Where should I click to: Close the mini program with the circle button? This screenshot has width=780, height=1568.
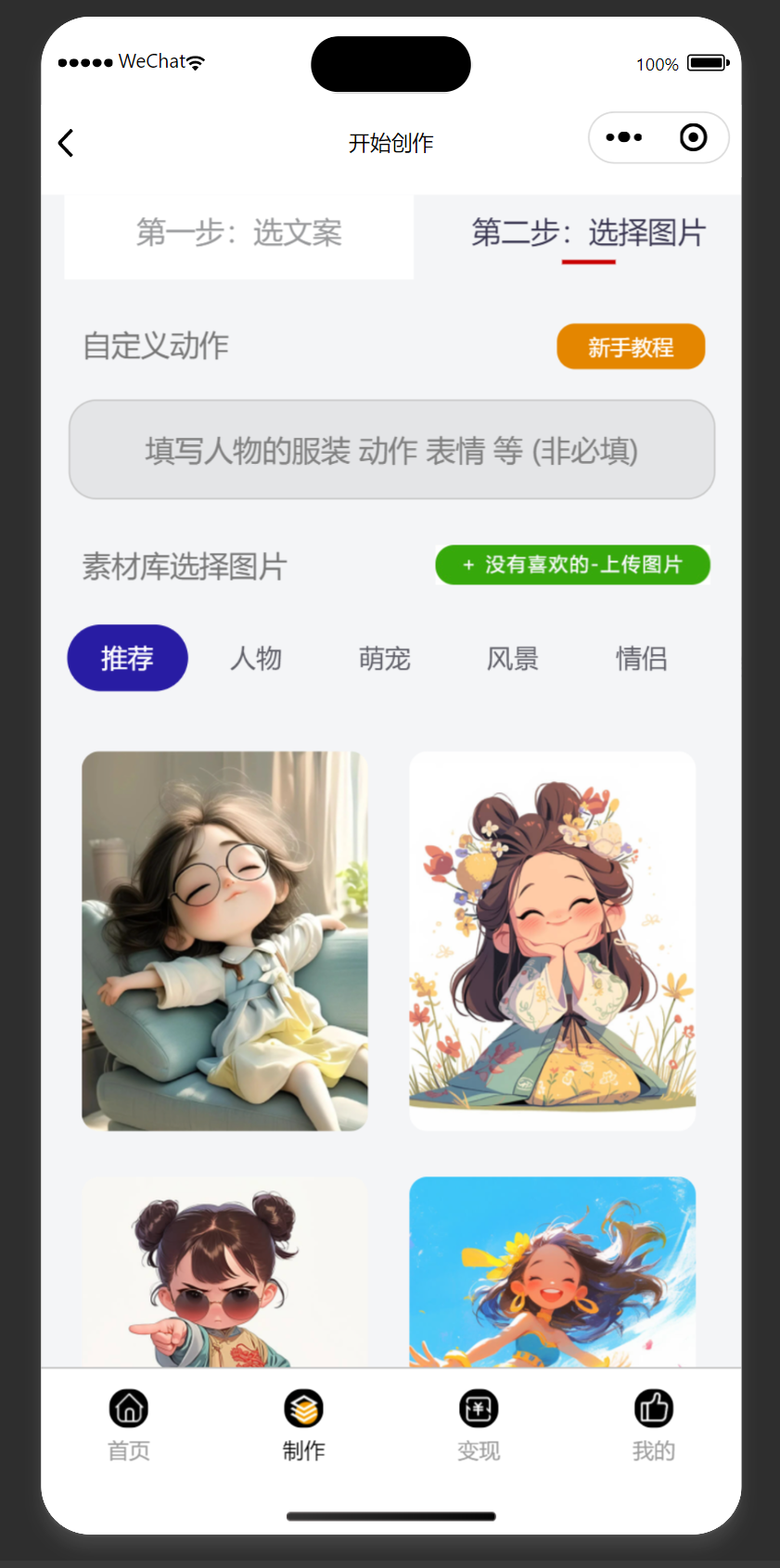coord(693,137)
